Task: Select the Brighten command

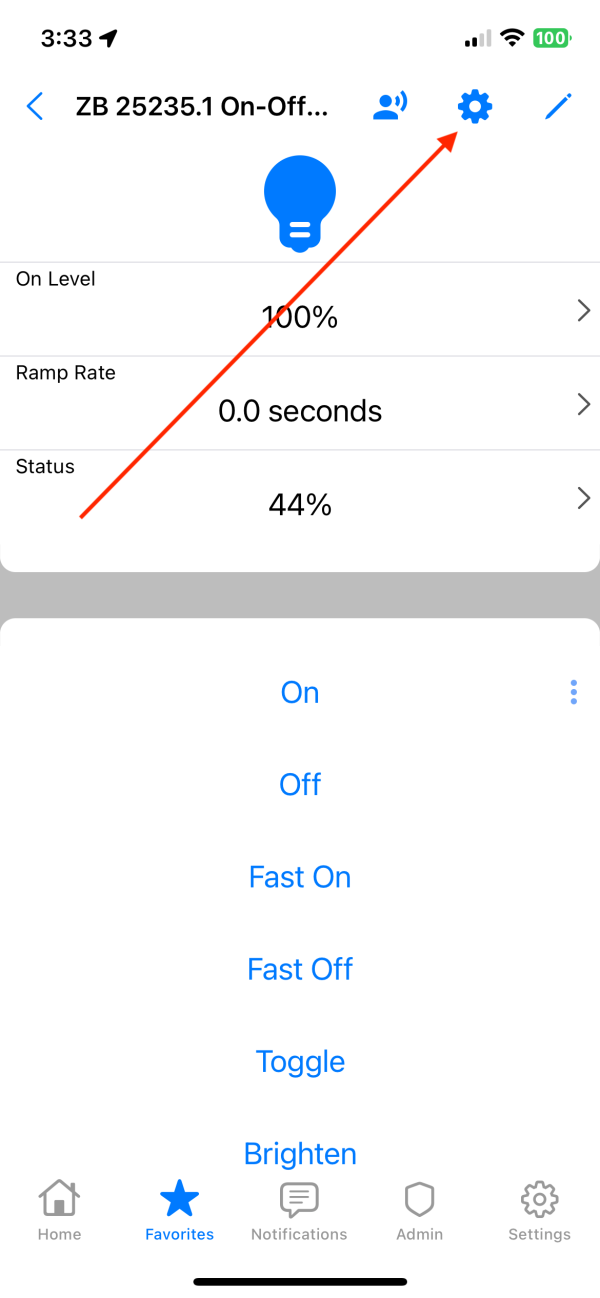Action: point(300,1154)
